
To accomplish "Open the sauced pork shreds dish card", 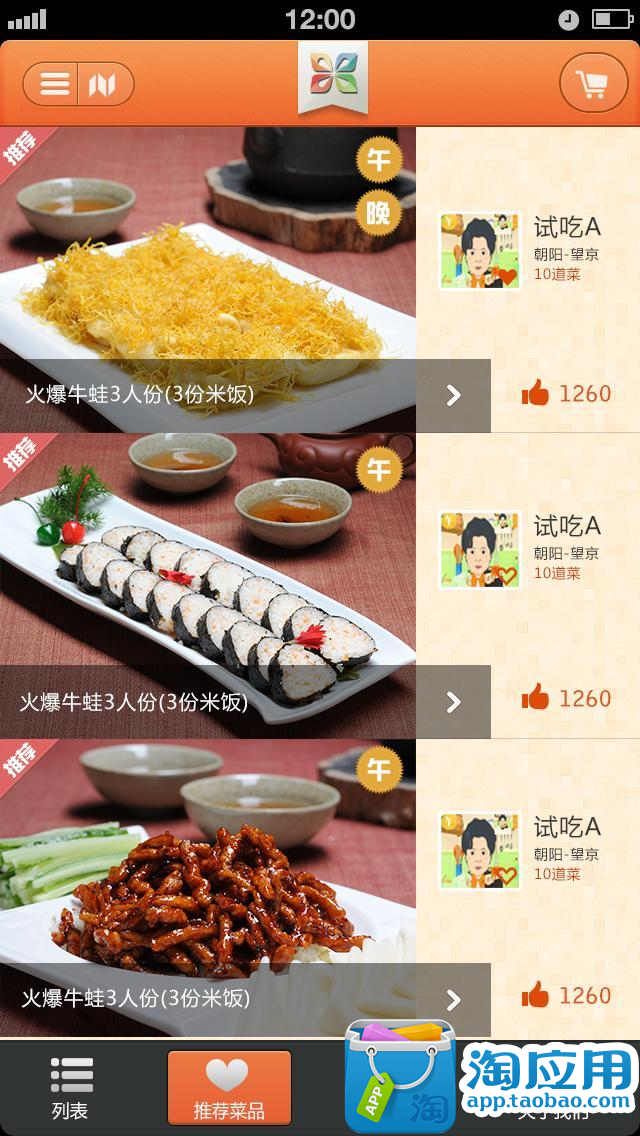I will point(208,888).
